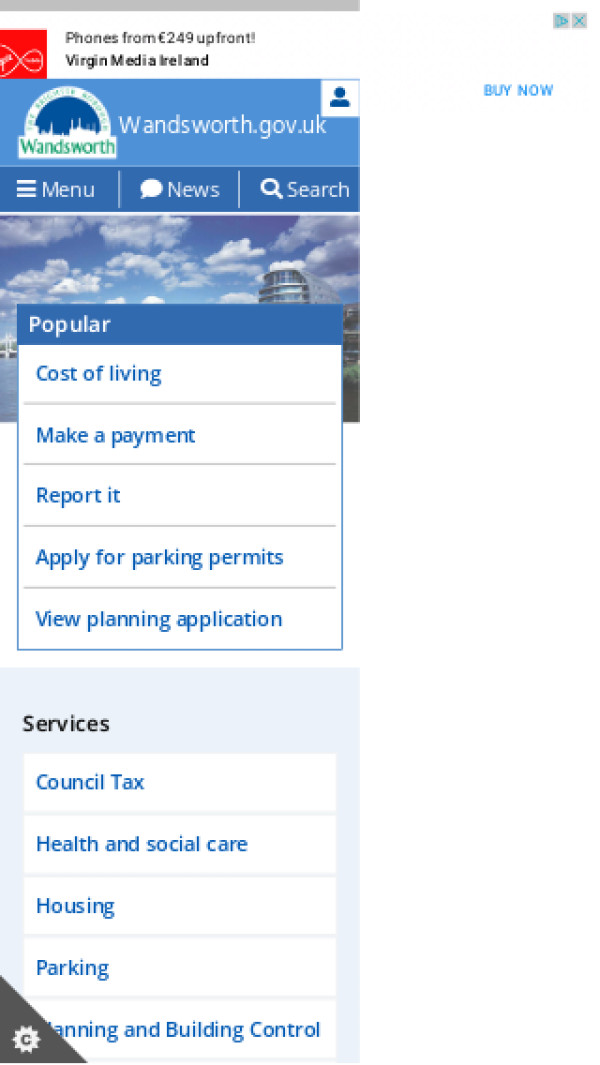600x1065 pixels.
Task: Close the Virgin Media ad banner
Action: pos(579,20)
